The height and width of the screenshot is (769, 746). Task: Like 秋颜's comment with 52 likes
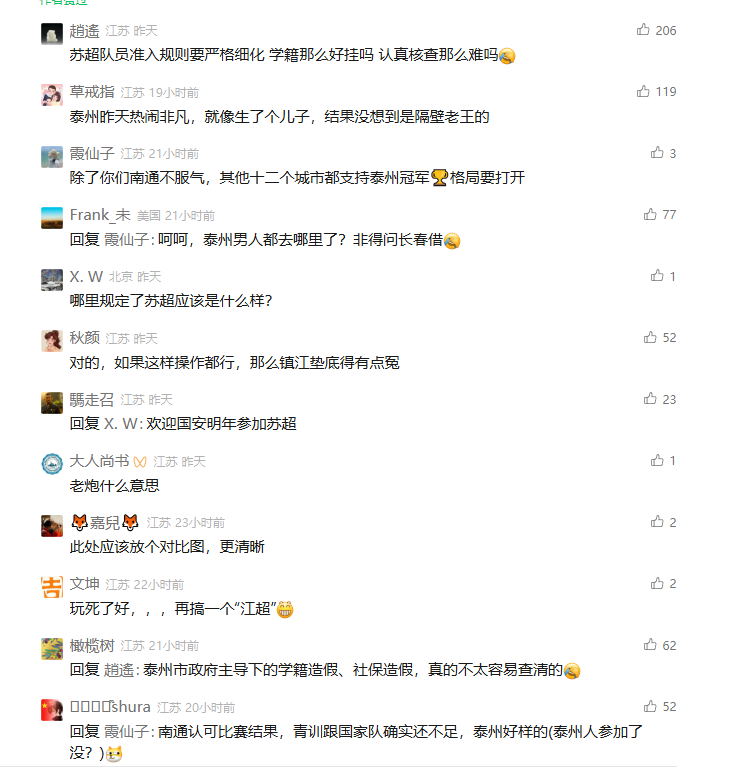coord(650,337)
